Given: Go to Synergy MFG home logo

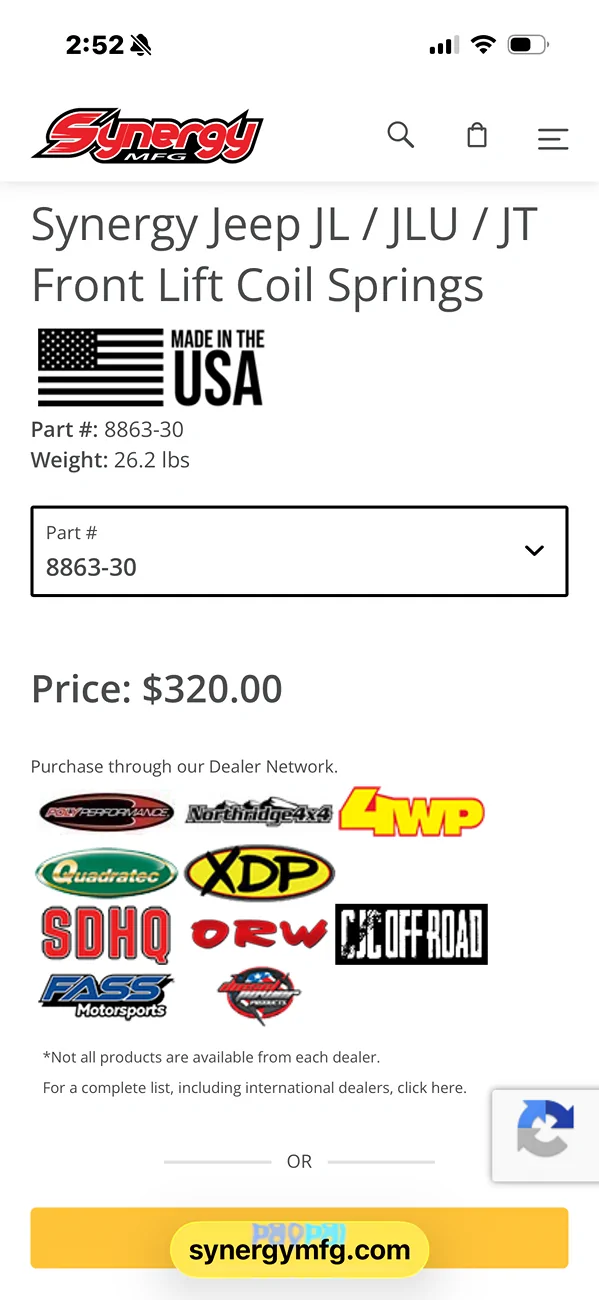Looking at the screenshot, I should (147, 136).
